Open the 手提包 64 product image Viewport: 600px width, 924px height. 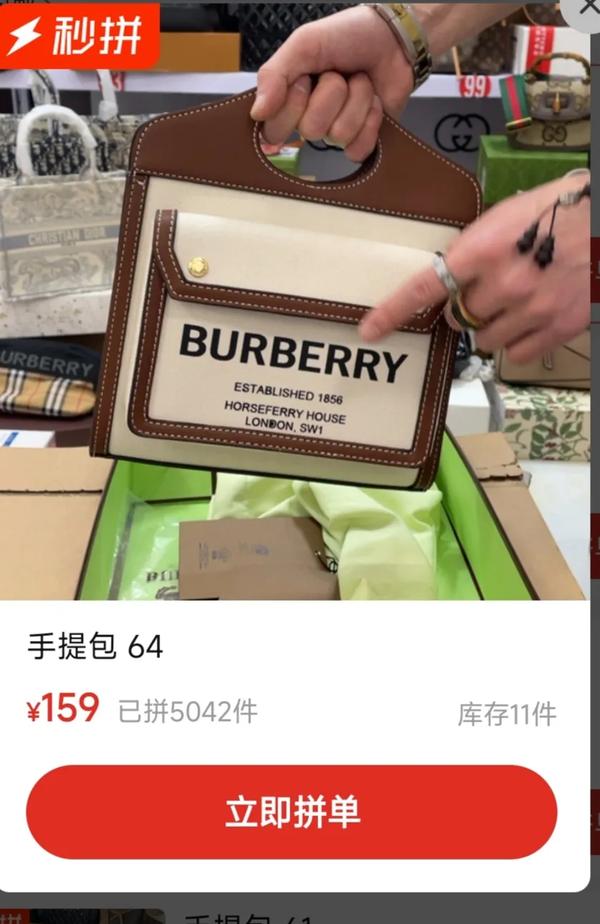(x=300, y=300)
